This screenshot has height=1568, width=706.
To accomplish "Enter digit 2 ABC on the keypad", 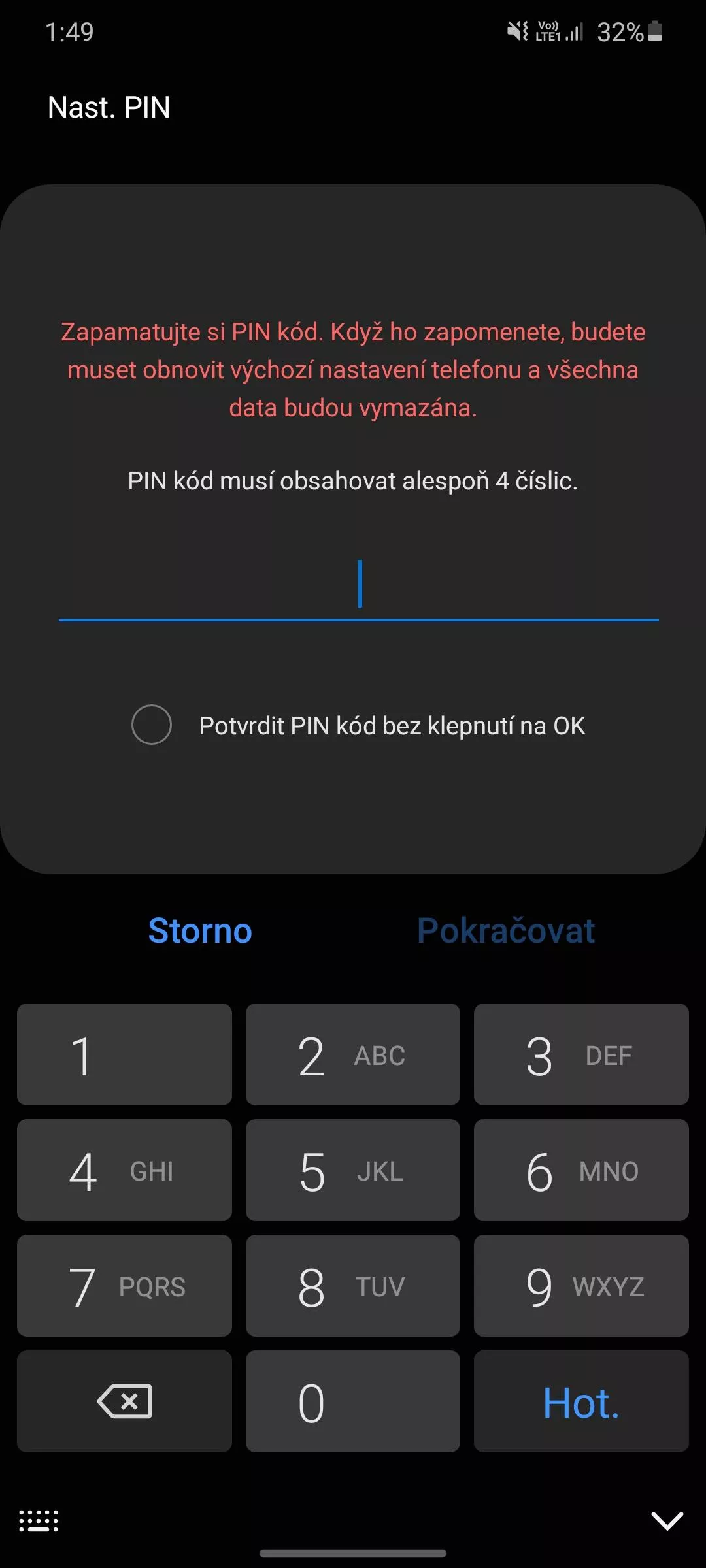I will (x=353, y=1054).
